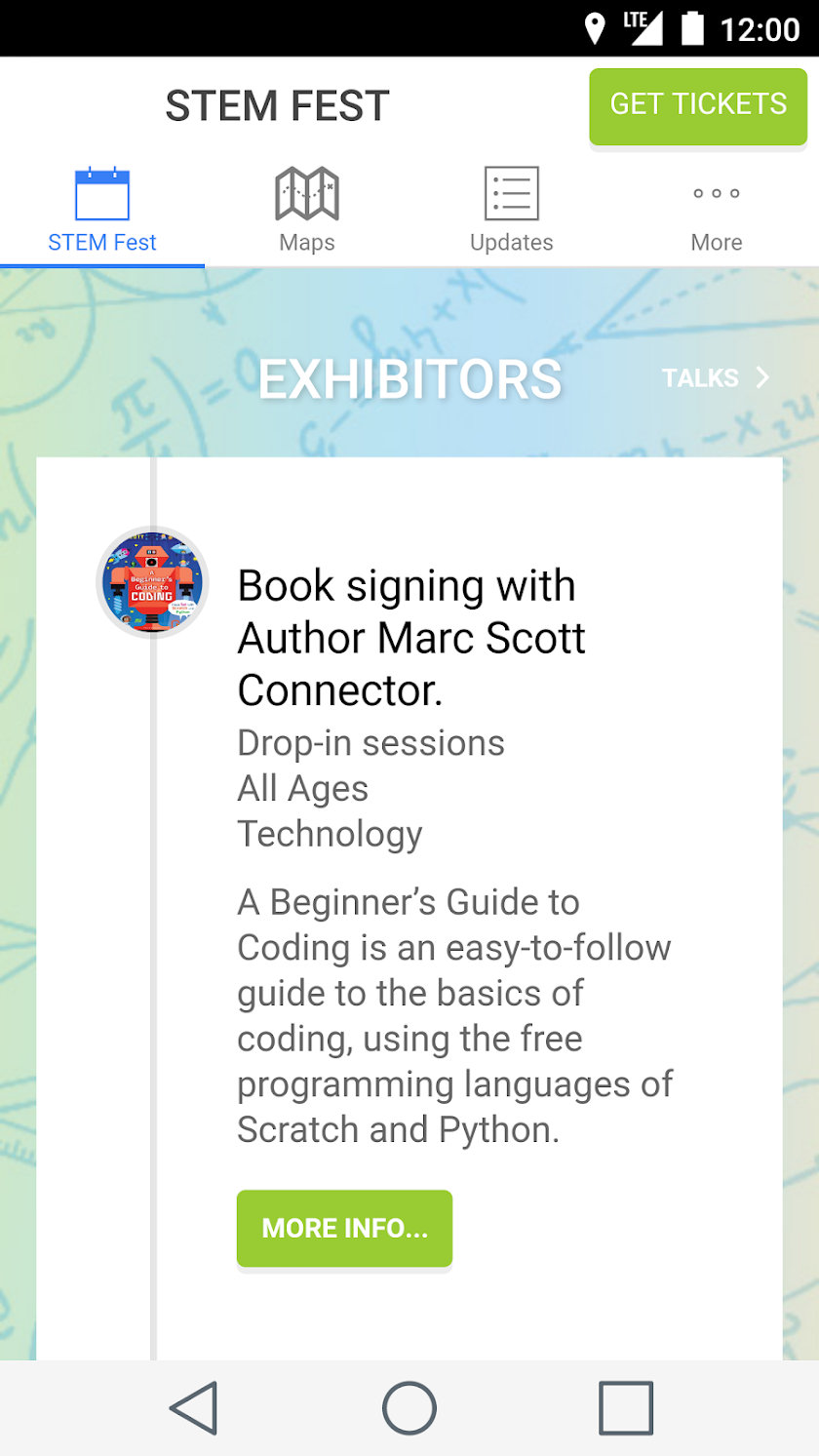Screen dimensions: 819x1456
Task: Open the More tab
Action: [x=716, y=211]
